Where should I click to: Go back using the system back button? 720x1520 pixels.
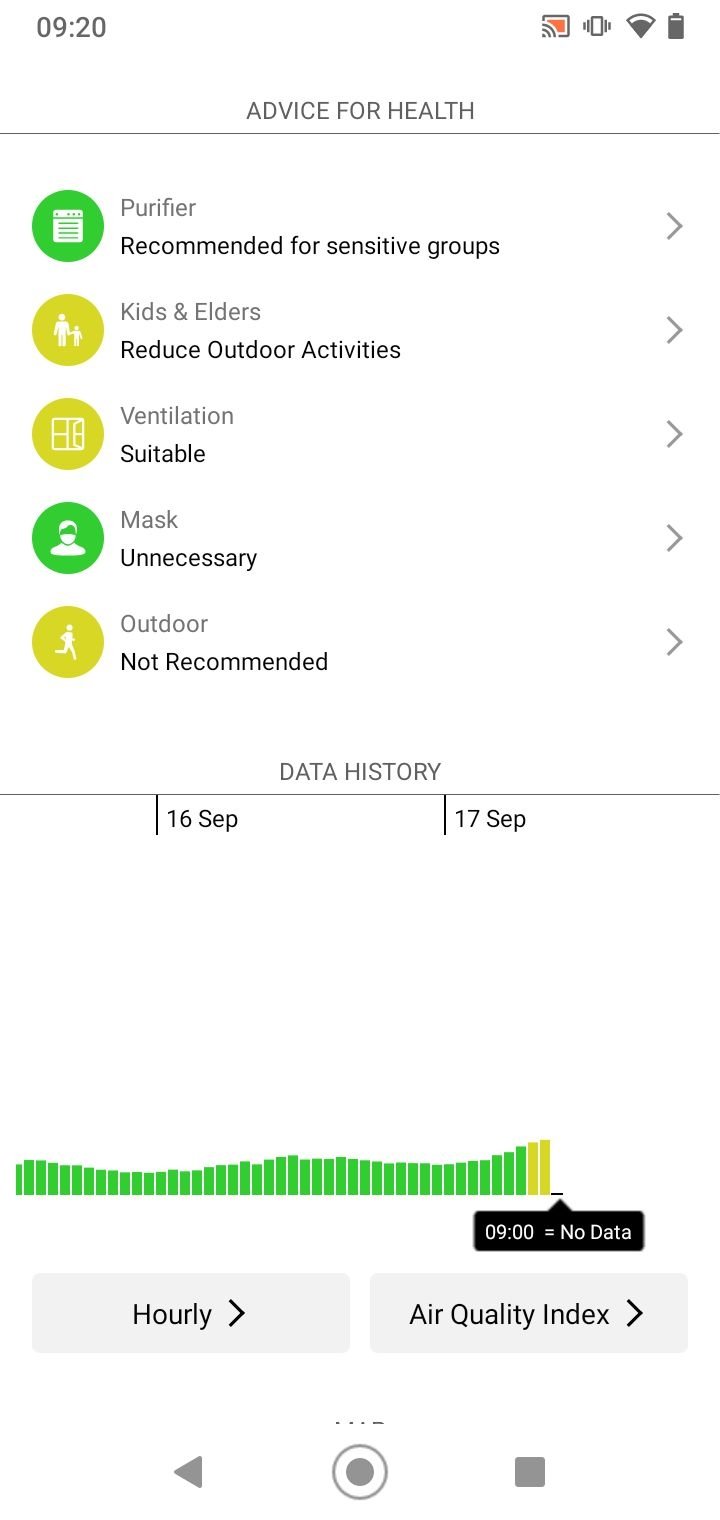(189, 1472)
